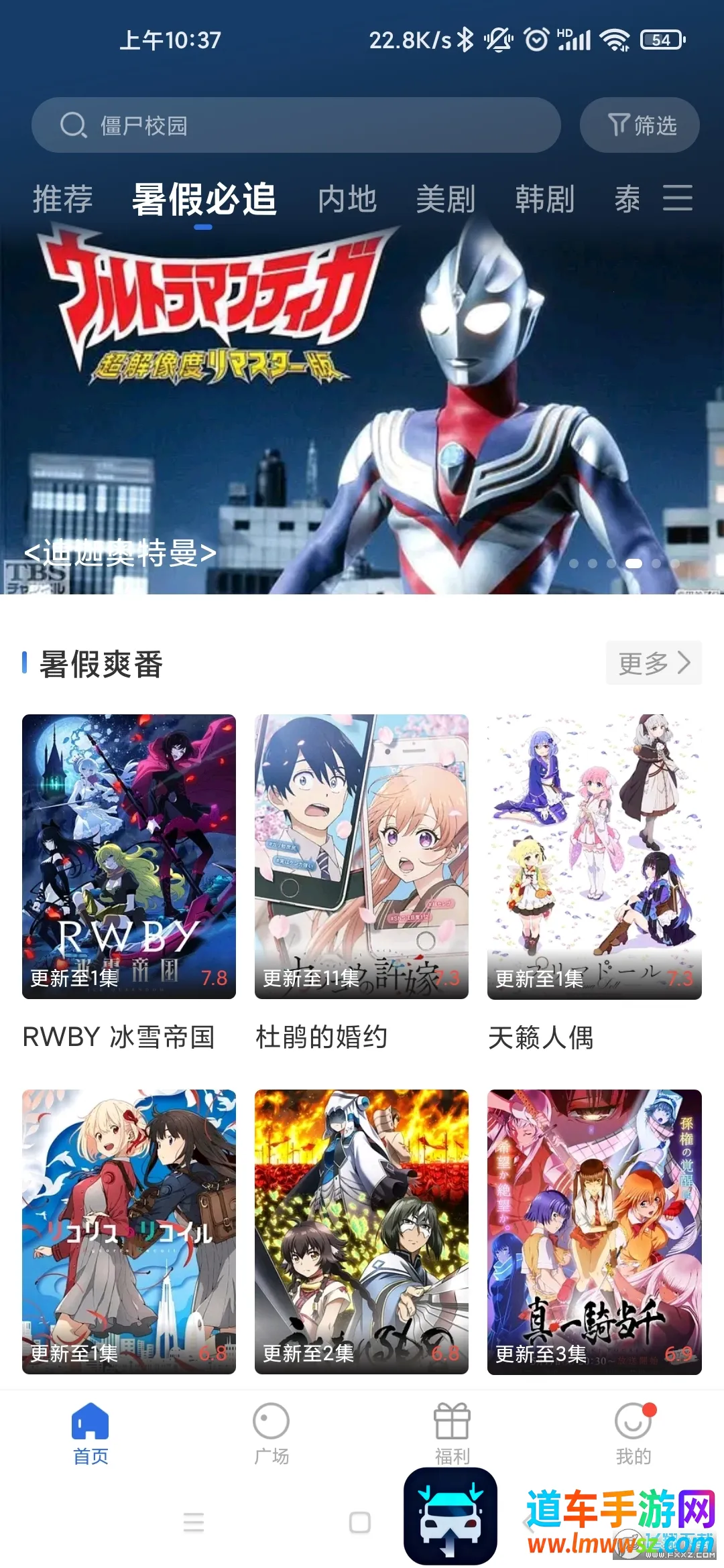Open the system recent apps button
The image size is (724, 1568).
[x=194, y=1522]
